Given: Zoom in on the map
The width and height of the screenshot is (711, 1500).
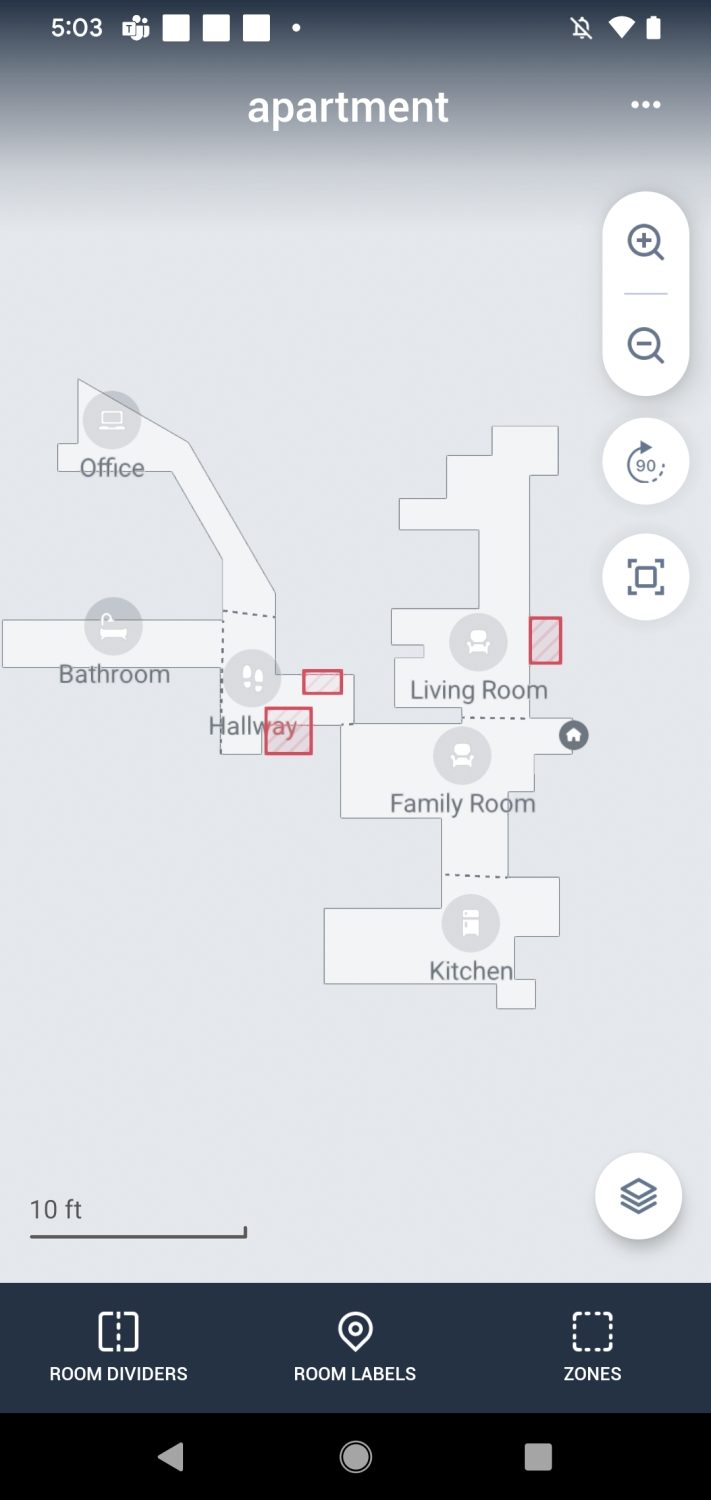Looking at the screenshot, I should 645,242.
